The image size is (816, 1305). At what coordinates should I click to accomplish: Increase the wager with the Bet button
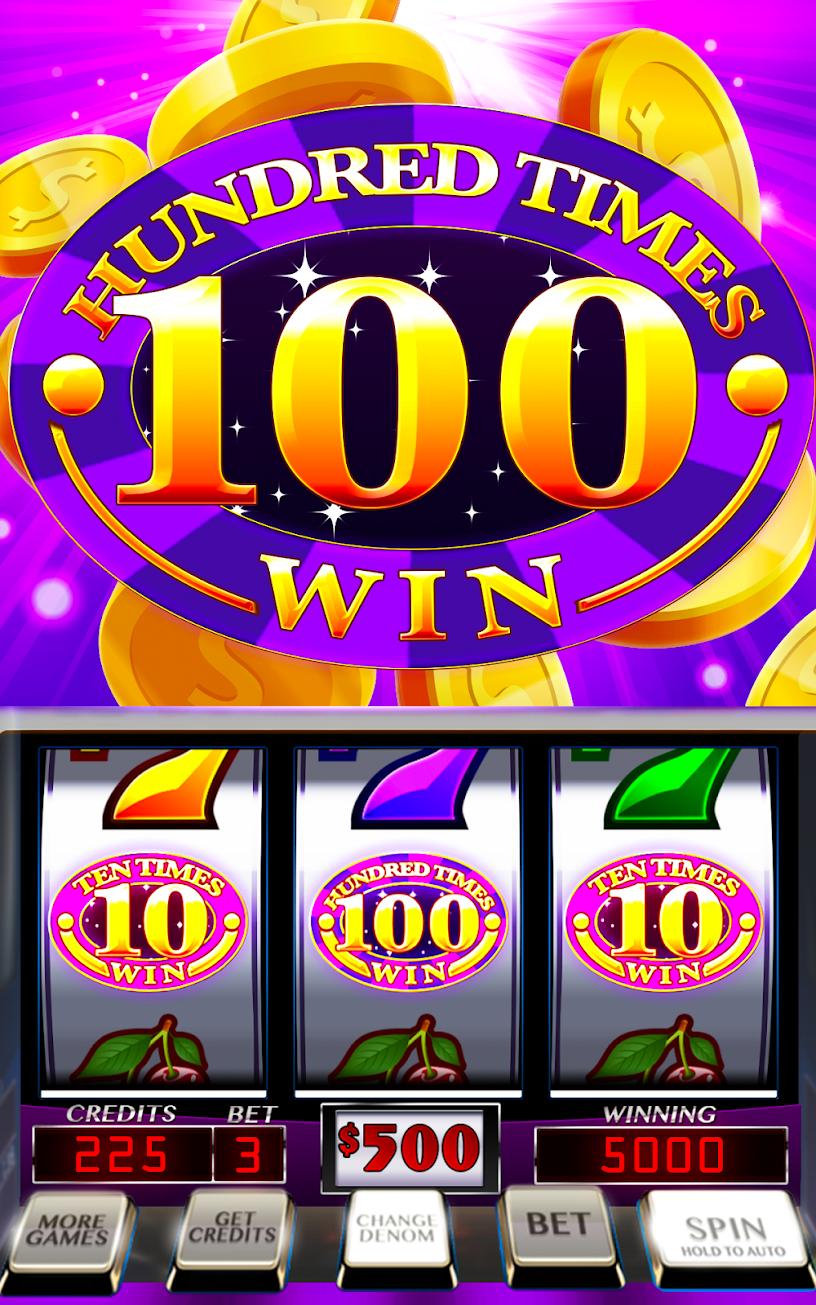pyautogui.click(x=556, y=1226)
